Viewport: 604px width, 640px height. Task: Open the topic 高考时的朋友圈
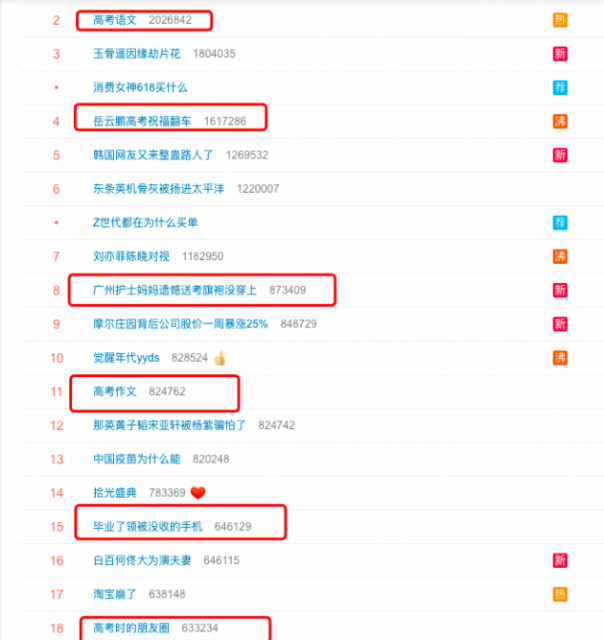point(130,628)
